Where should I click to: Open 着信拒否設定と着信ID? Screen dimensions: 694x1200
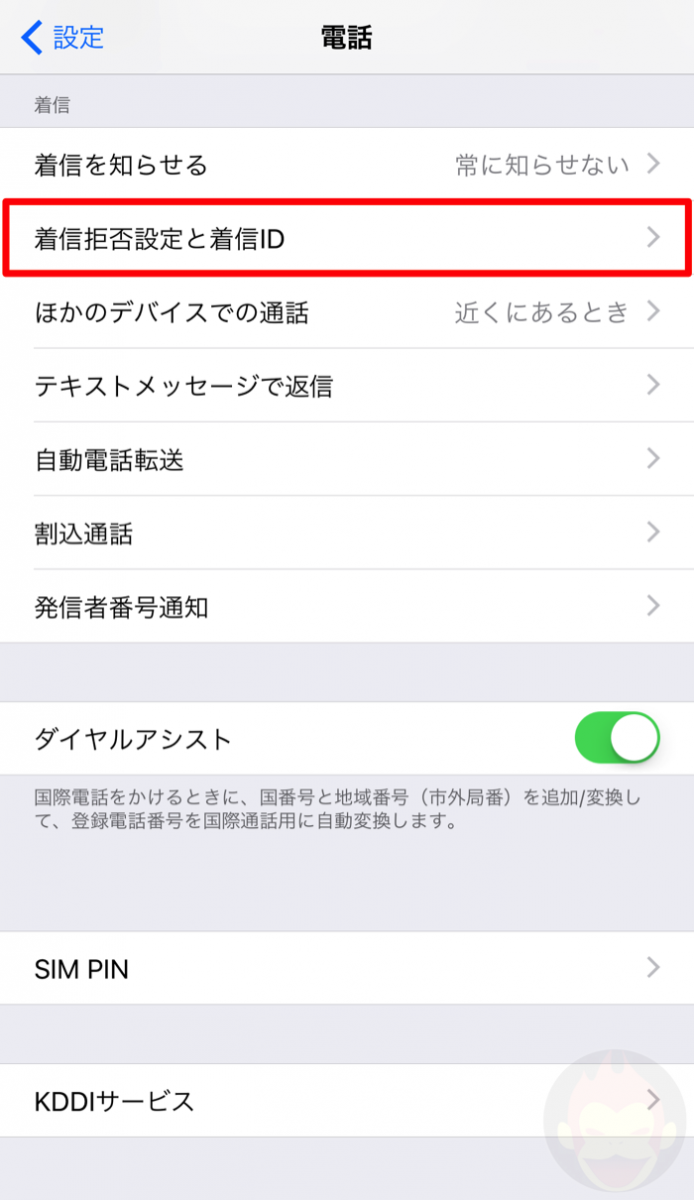347,238
